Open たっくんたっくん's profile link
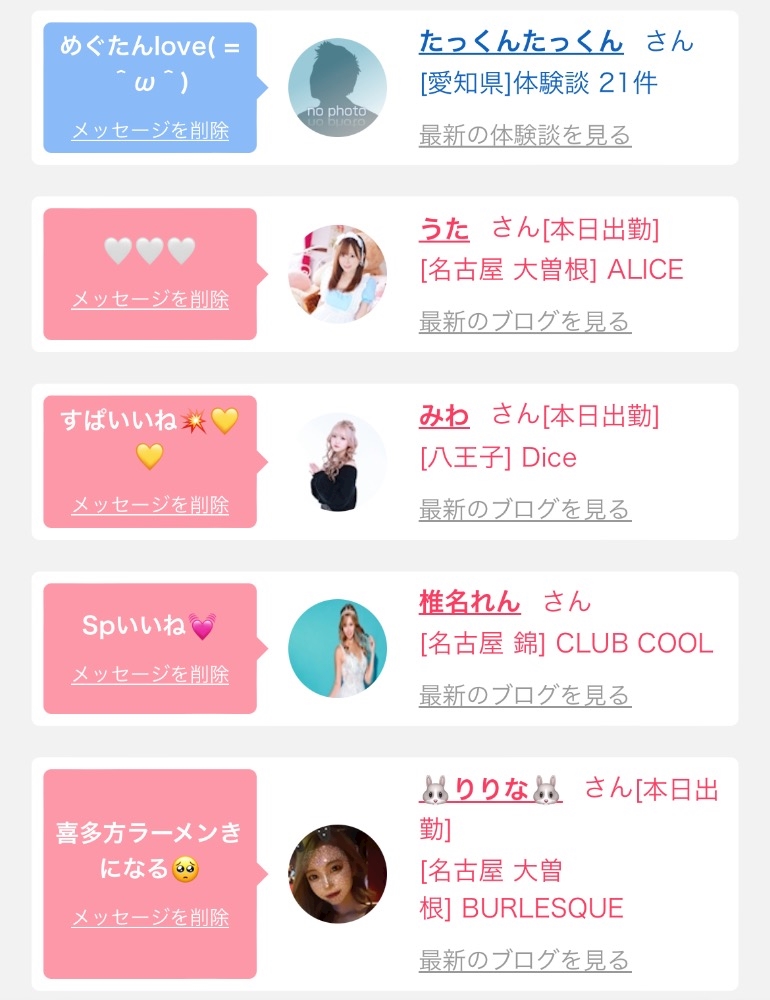This screenshot has width=770, height=1000. point(521,41)
